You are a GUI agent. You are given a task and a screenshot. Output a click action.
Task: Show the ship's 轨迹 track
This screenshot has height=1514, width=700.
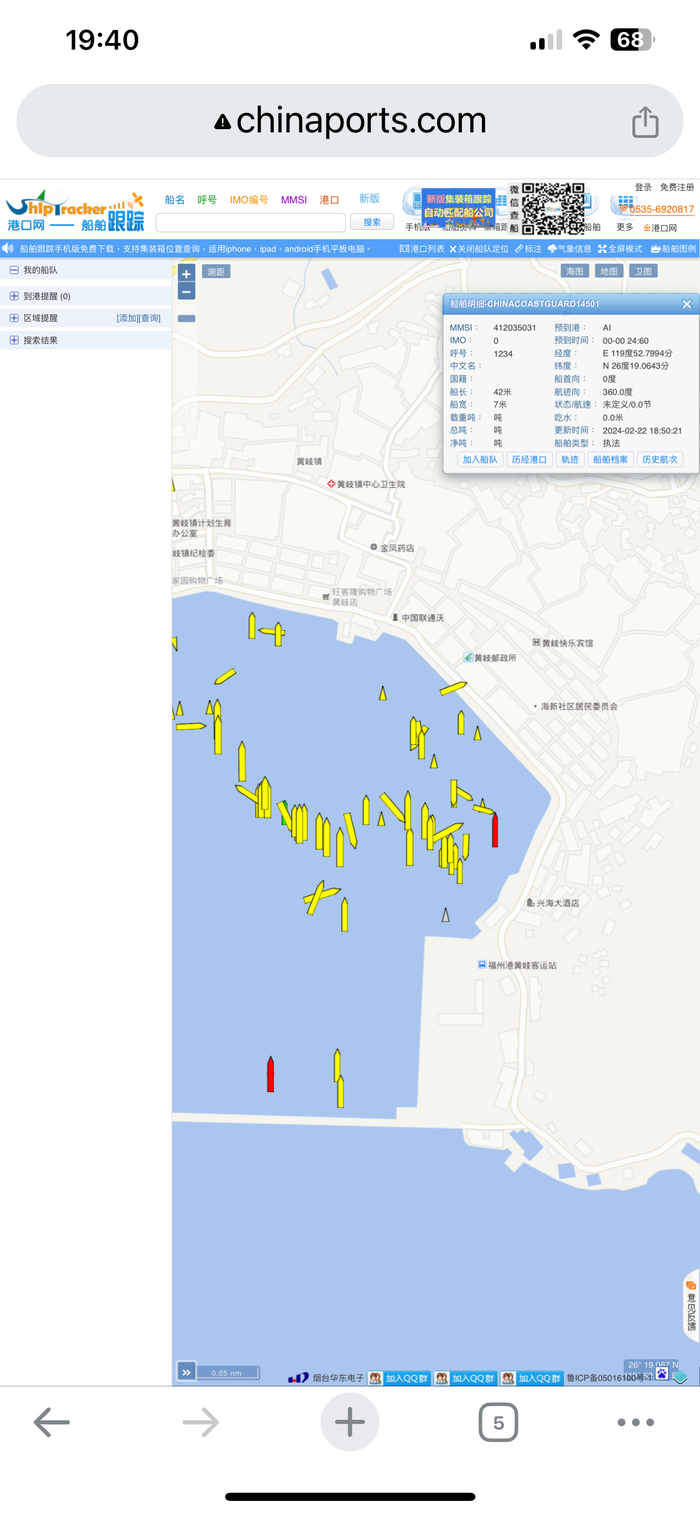[569, 460]
